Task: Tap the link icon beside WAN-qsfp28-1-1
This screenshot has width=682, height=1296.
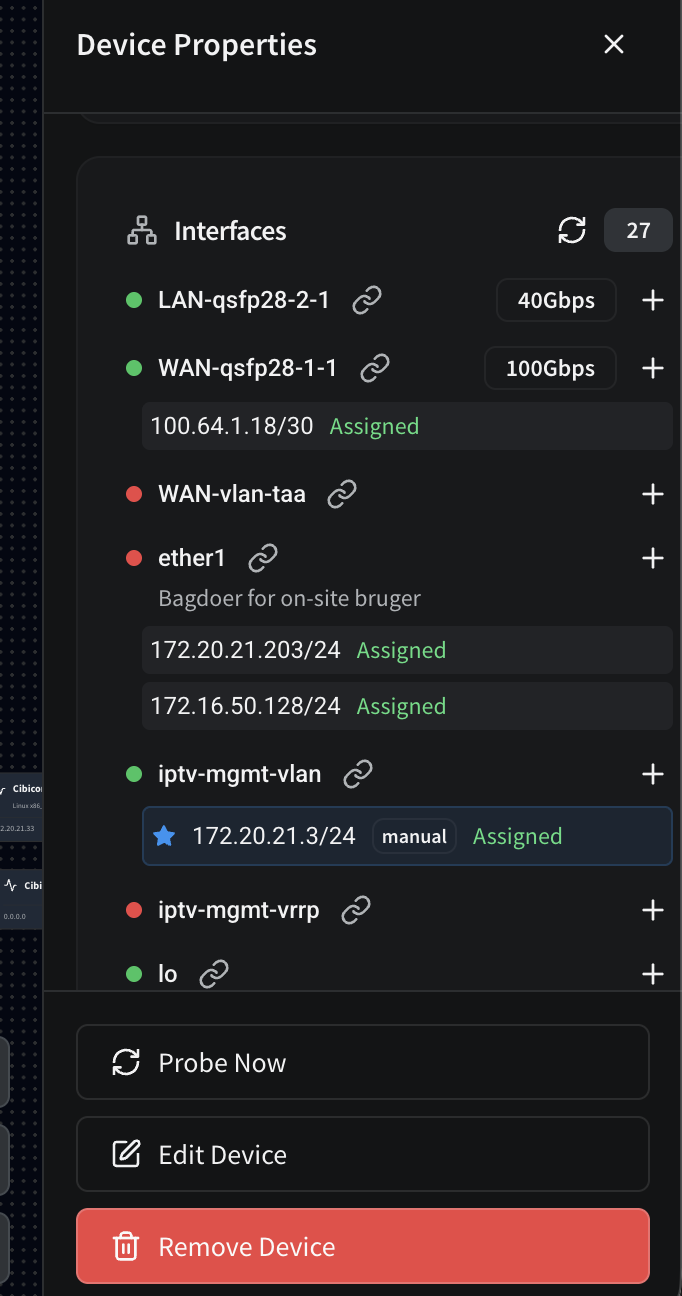Action: [x=375, y=368]
